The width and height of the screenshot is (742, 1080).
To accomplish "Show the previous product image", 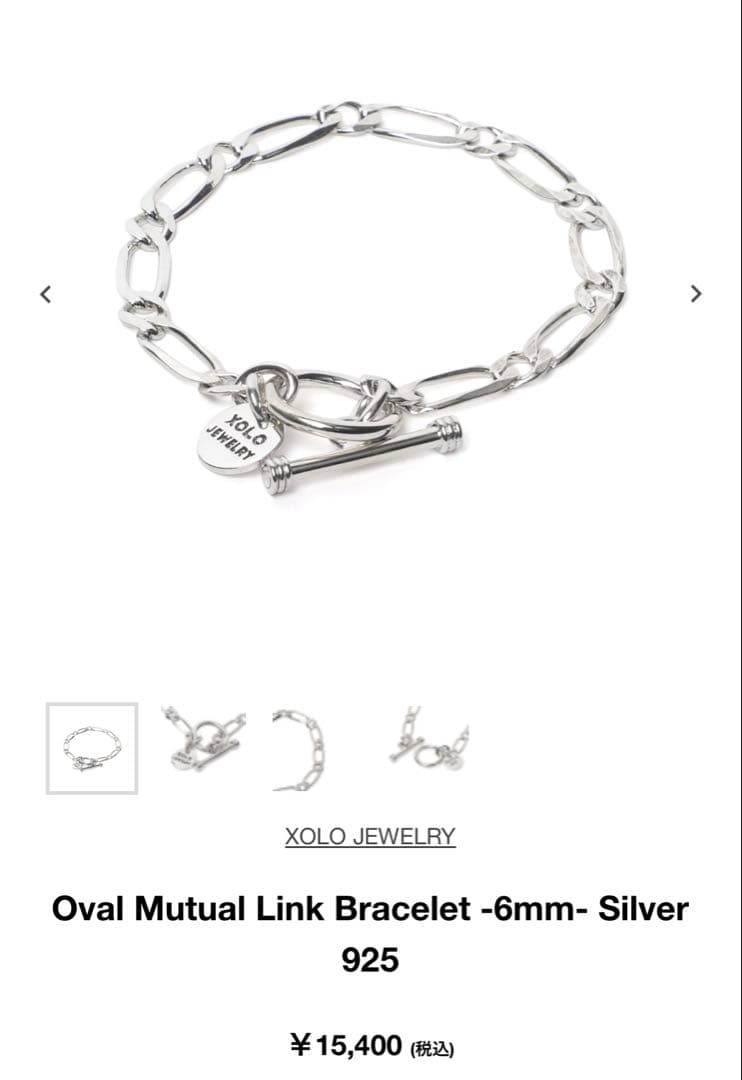I will coord(45,294).
